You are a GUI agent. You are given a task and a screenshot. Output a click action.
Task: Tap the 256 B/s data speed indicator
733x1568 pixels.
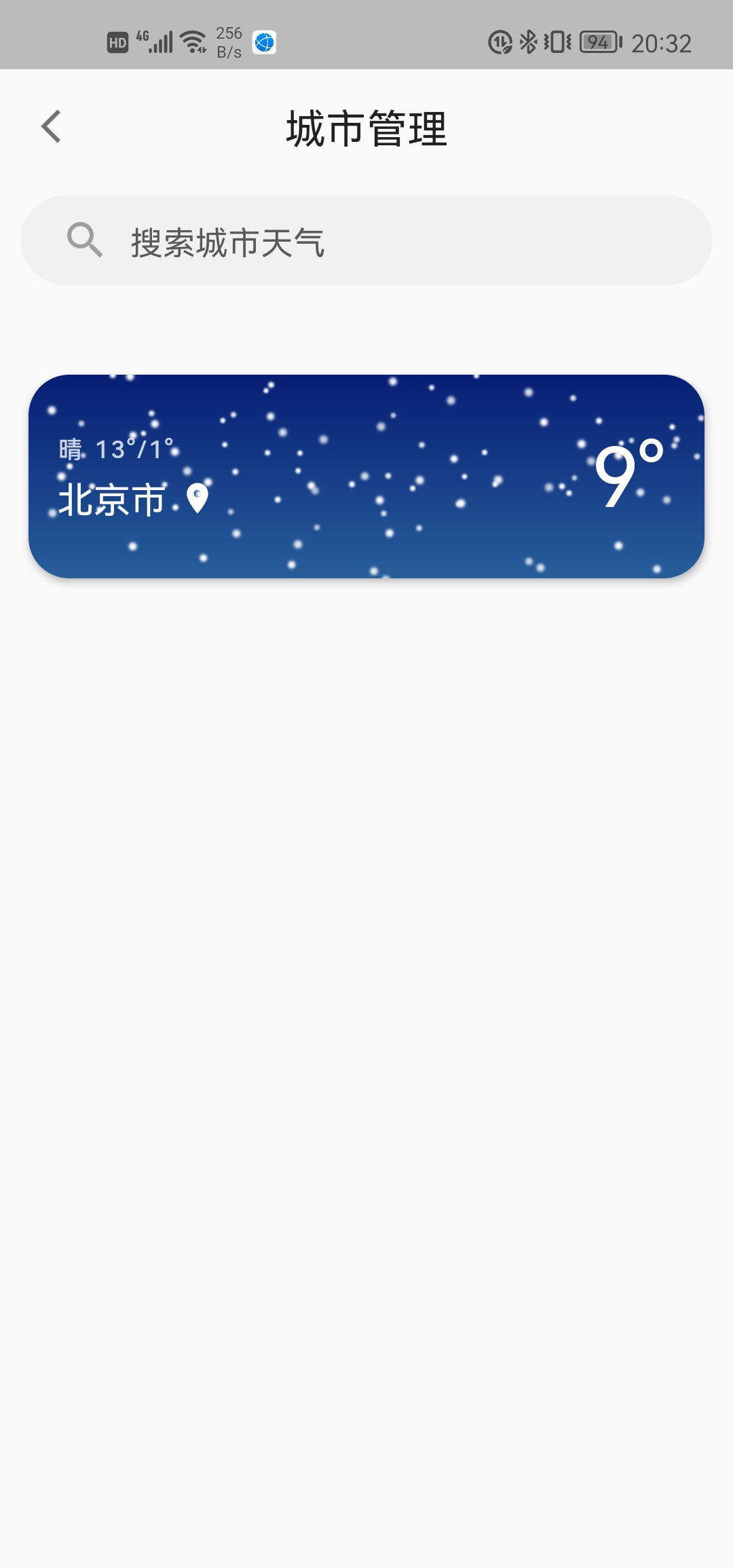[229, 42]
